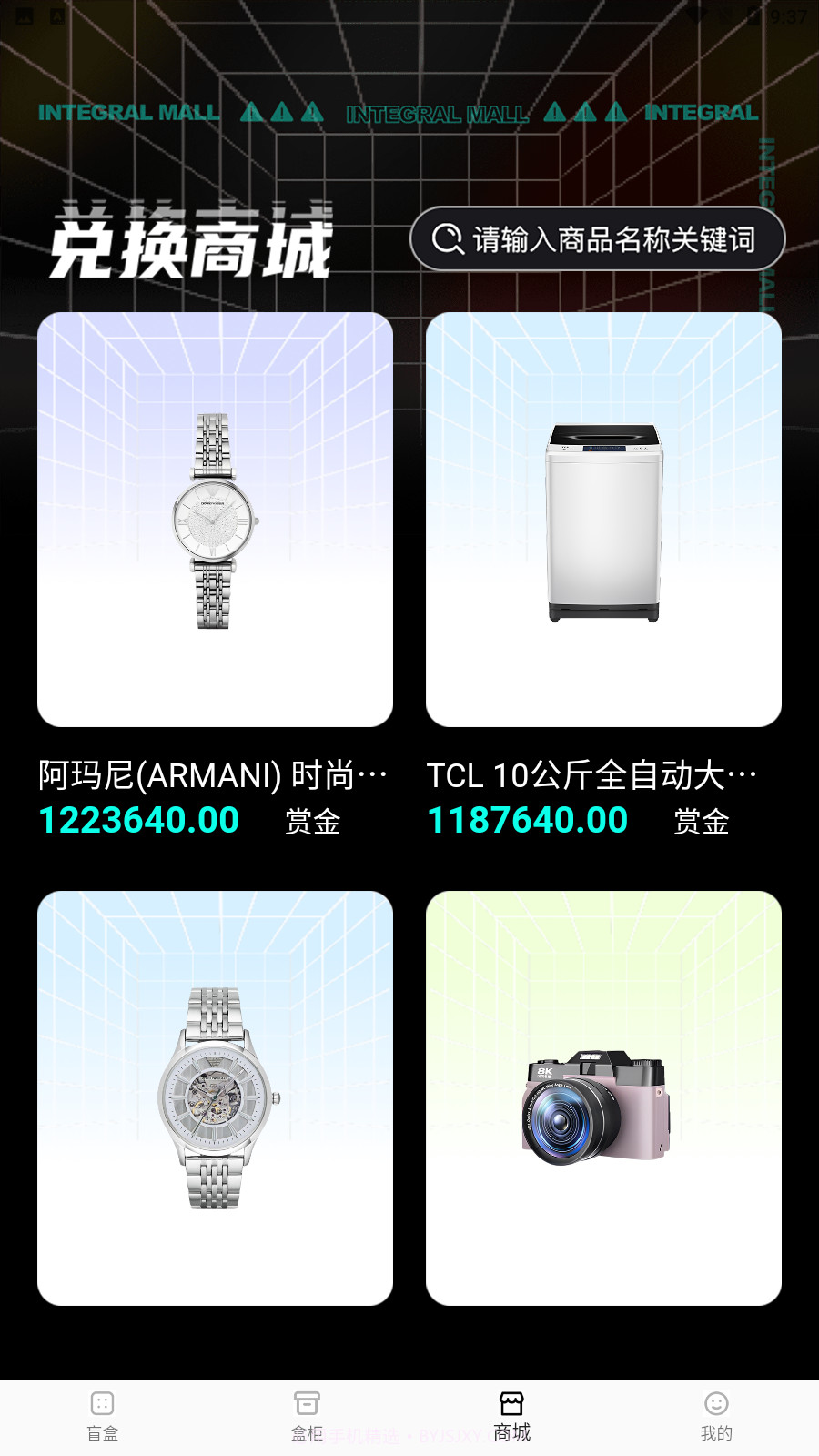The width and height of the screenshot is (819, 1456).
Task: Tap the Wi-Fi icon in the status bar
Action: click(725, 12)
